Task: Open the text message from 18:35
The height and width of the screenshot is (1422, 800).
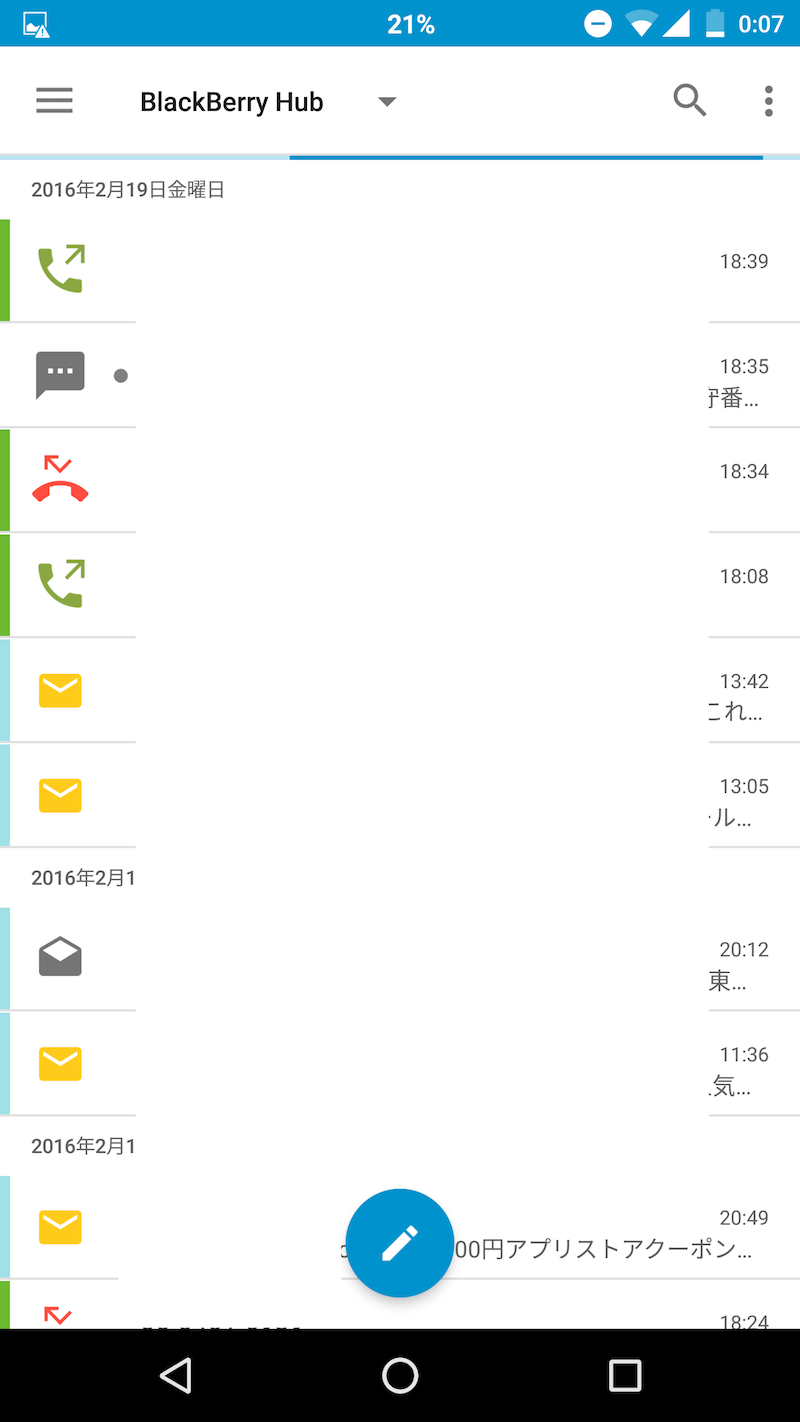Action: tap(400, 376)
